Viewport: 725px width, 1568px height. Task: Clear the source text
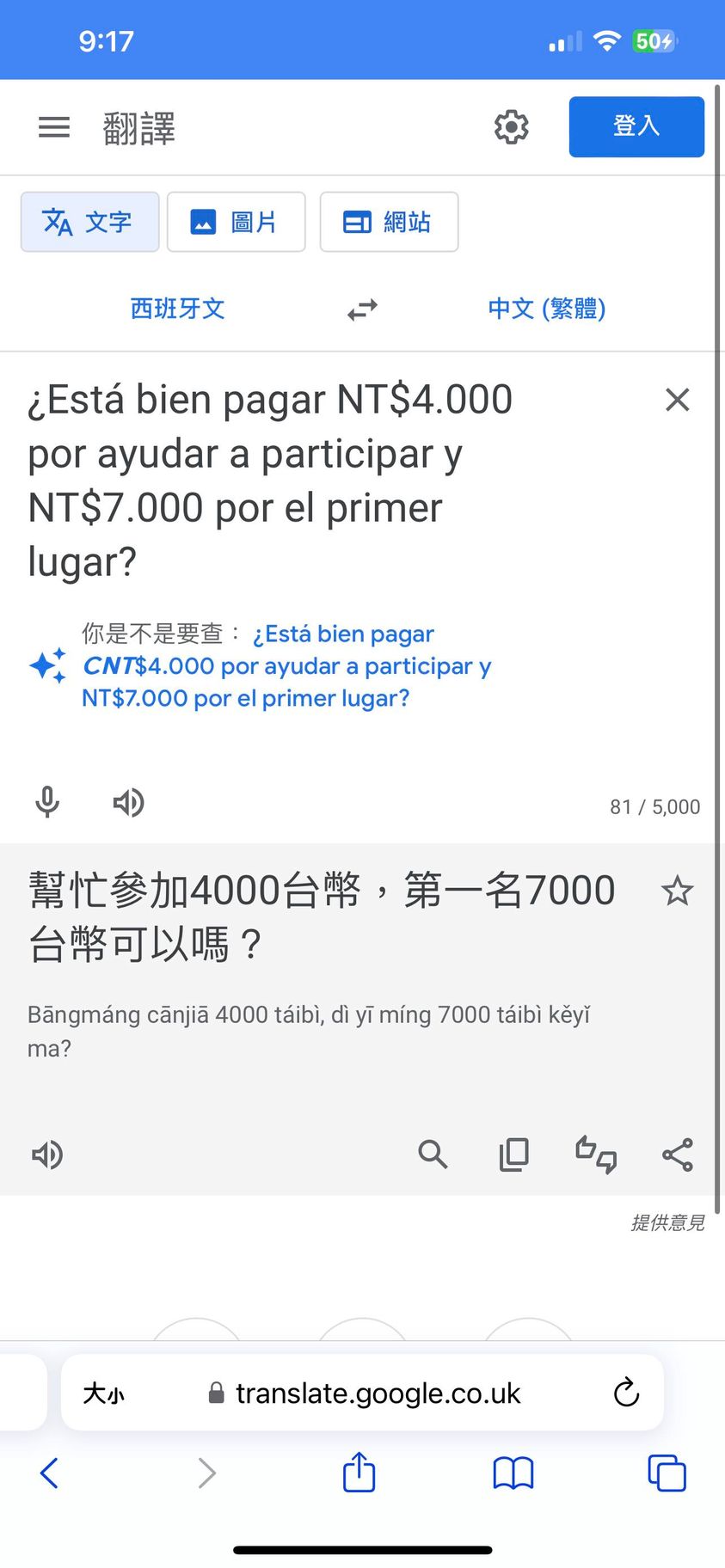tap(677, 400)
